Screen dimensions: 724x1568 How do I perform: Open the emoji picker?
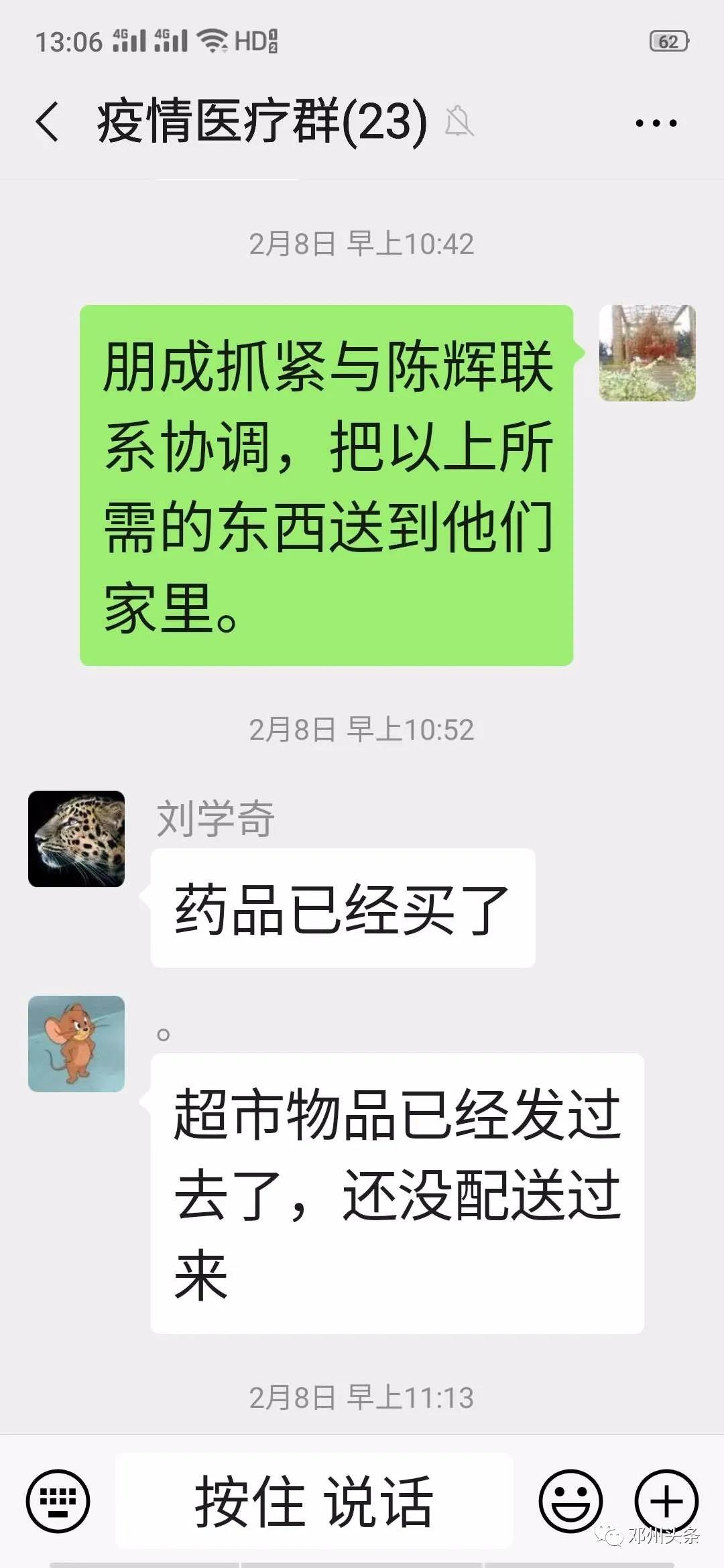coord(570,1501)
